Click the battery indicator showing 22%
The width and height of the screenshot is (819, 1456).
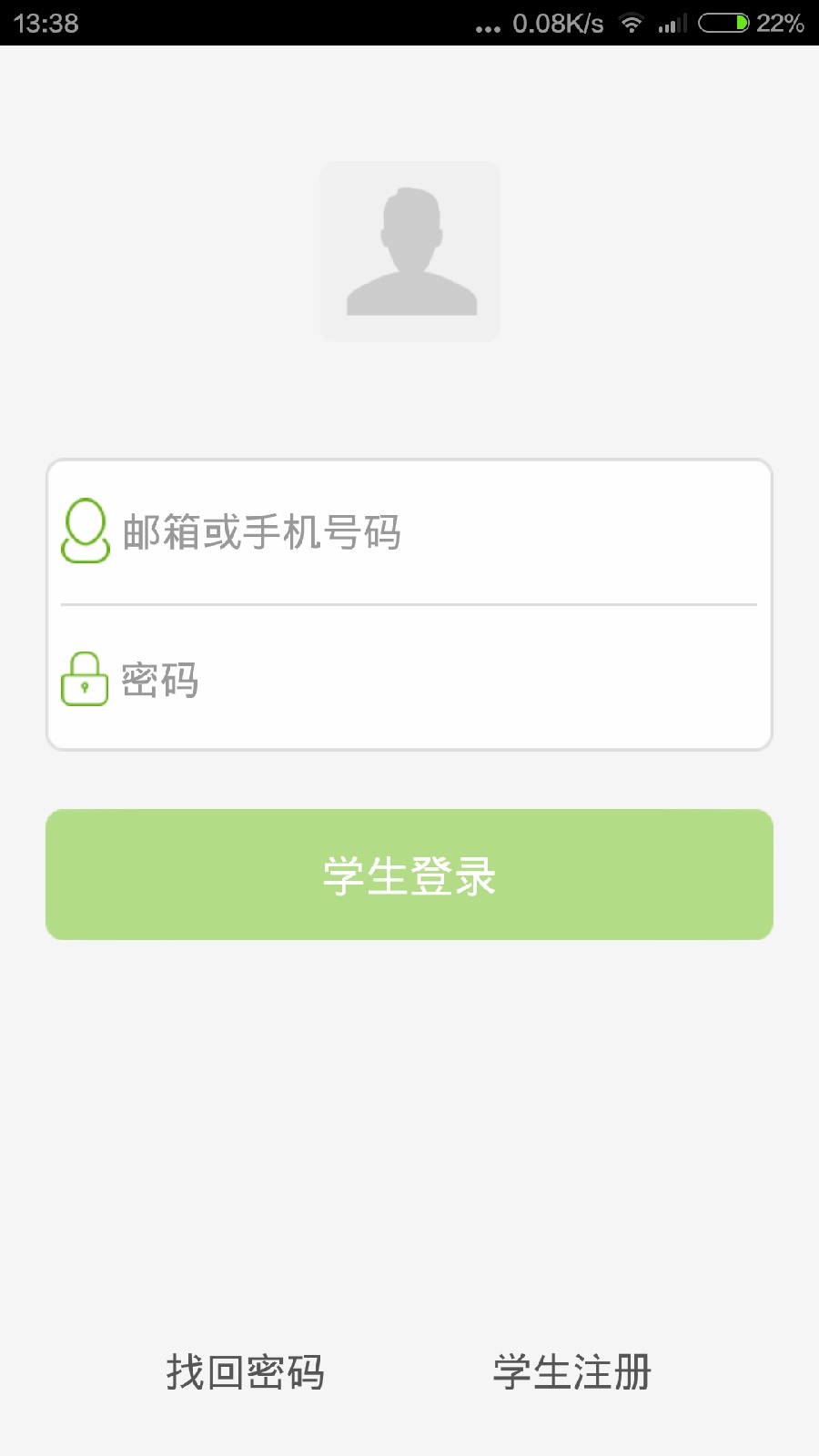tap(722, 25)
